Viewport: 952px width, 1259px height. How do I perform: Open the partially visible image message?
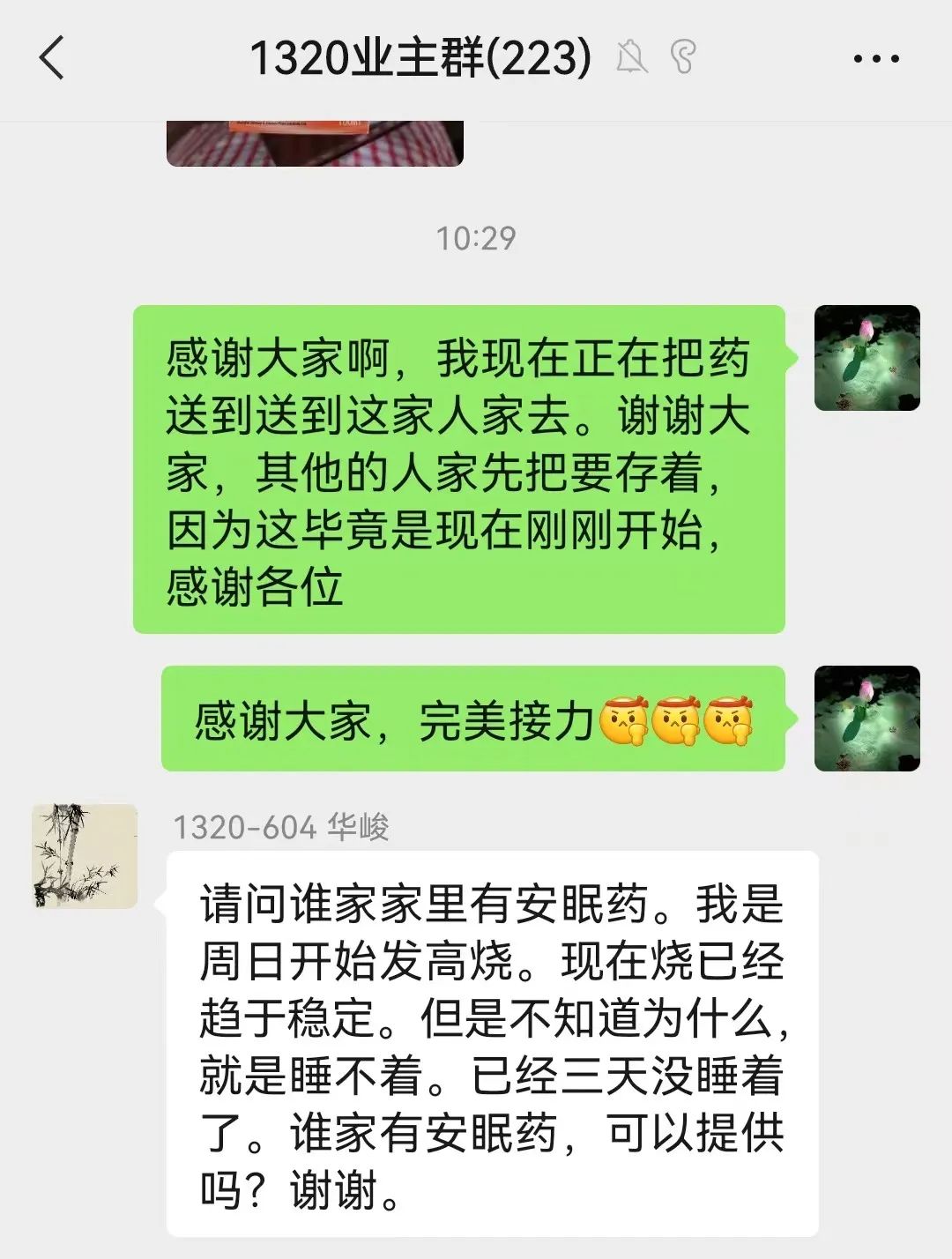pyautogui.click(x=315, y=143)
